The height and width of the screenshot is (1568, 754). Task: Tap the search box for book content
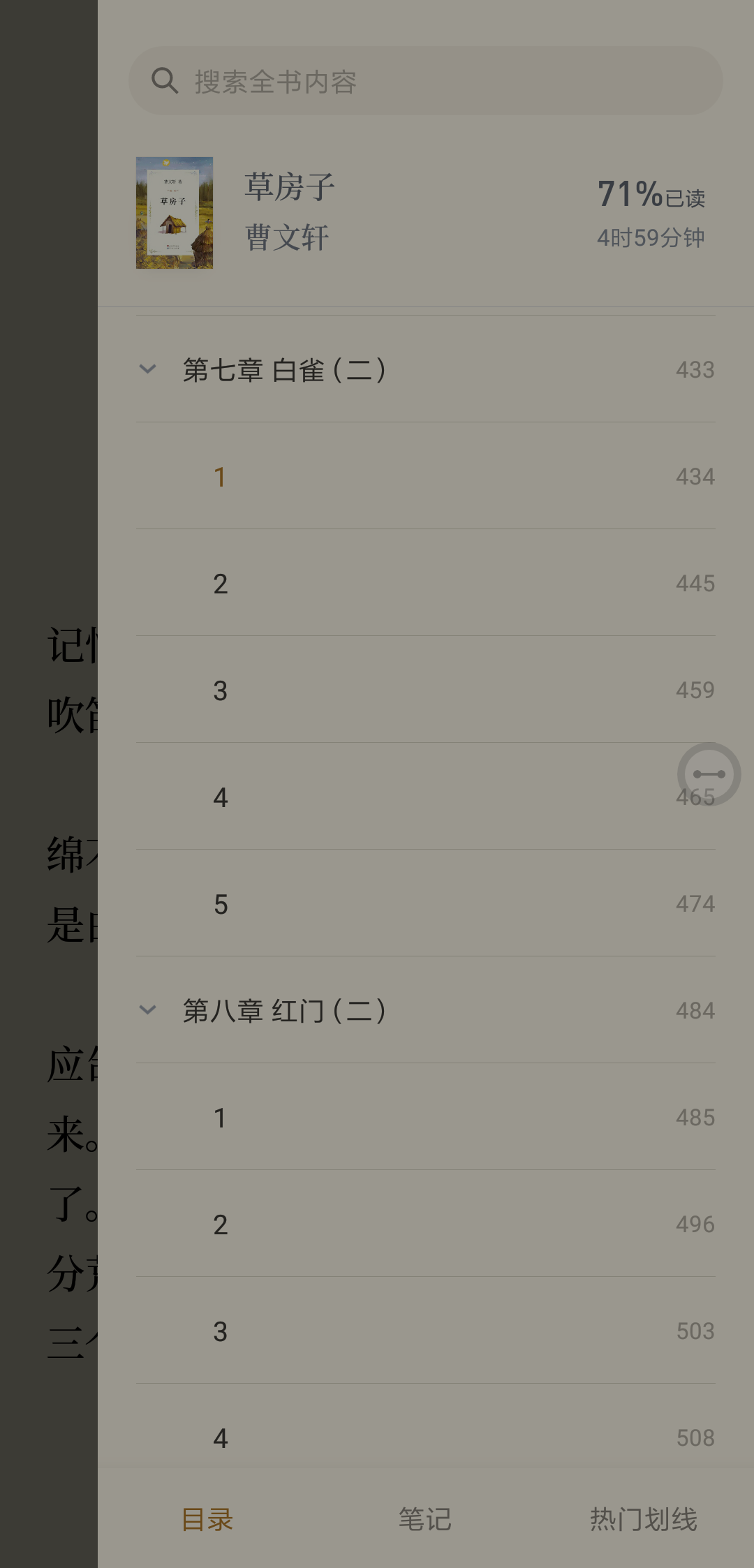(x=424, y=82)
